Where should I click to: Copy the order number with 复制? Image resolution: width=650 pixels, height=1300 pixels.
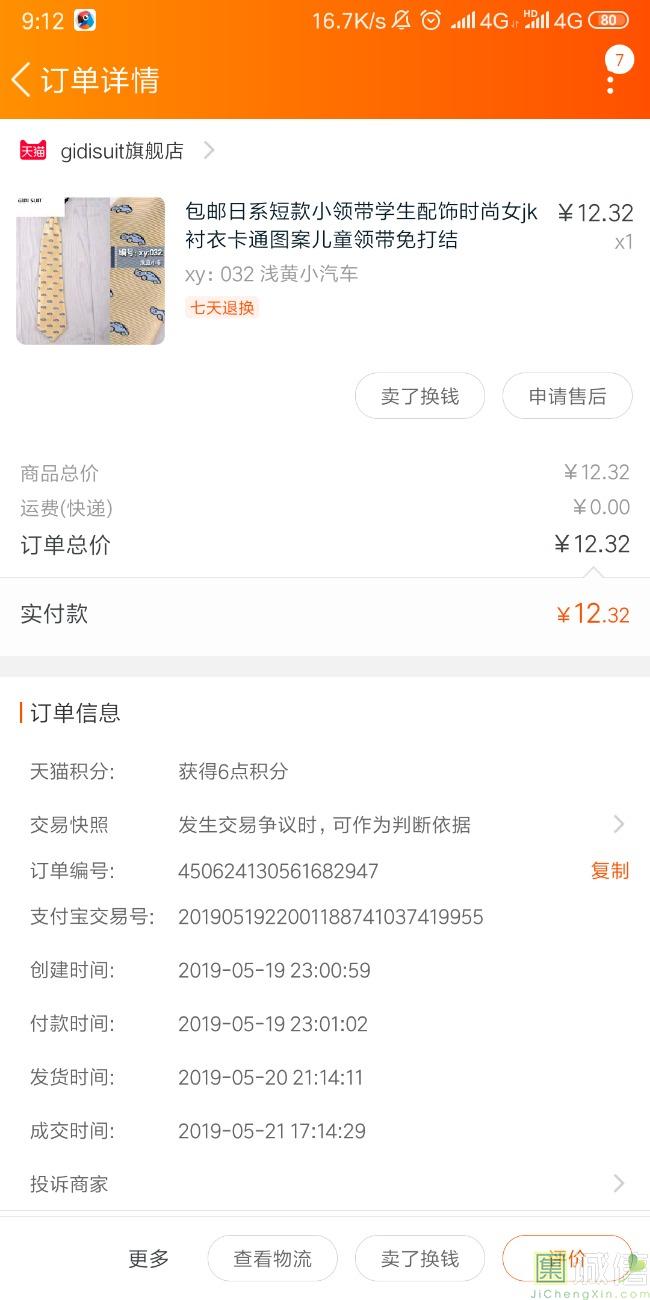click(609, 871)
